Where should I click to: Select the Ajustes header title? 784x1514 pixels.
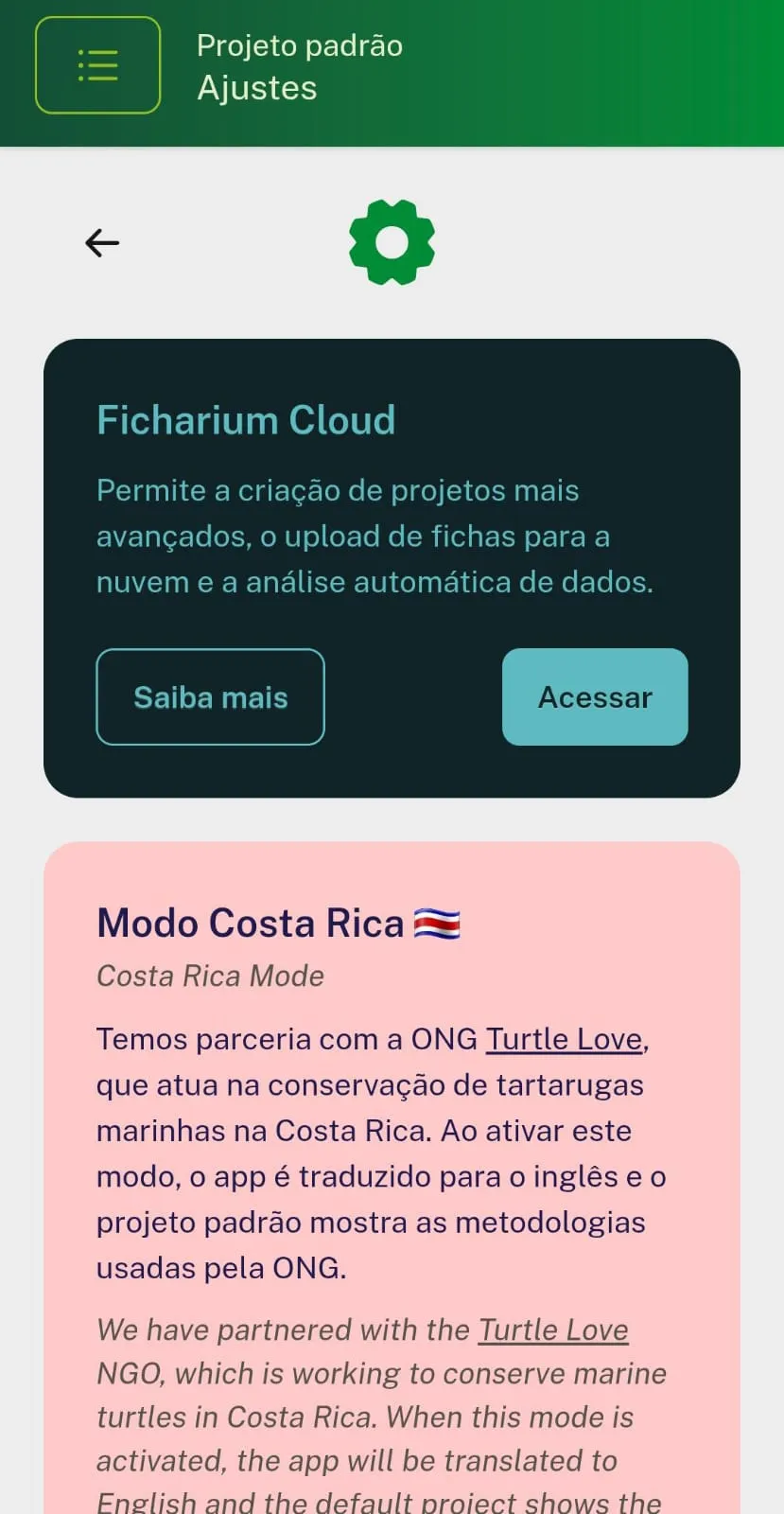(256, 87)
